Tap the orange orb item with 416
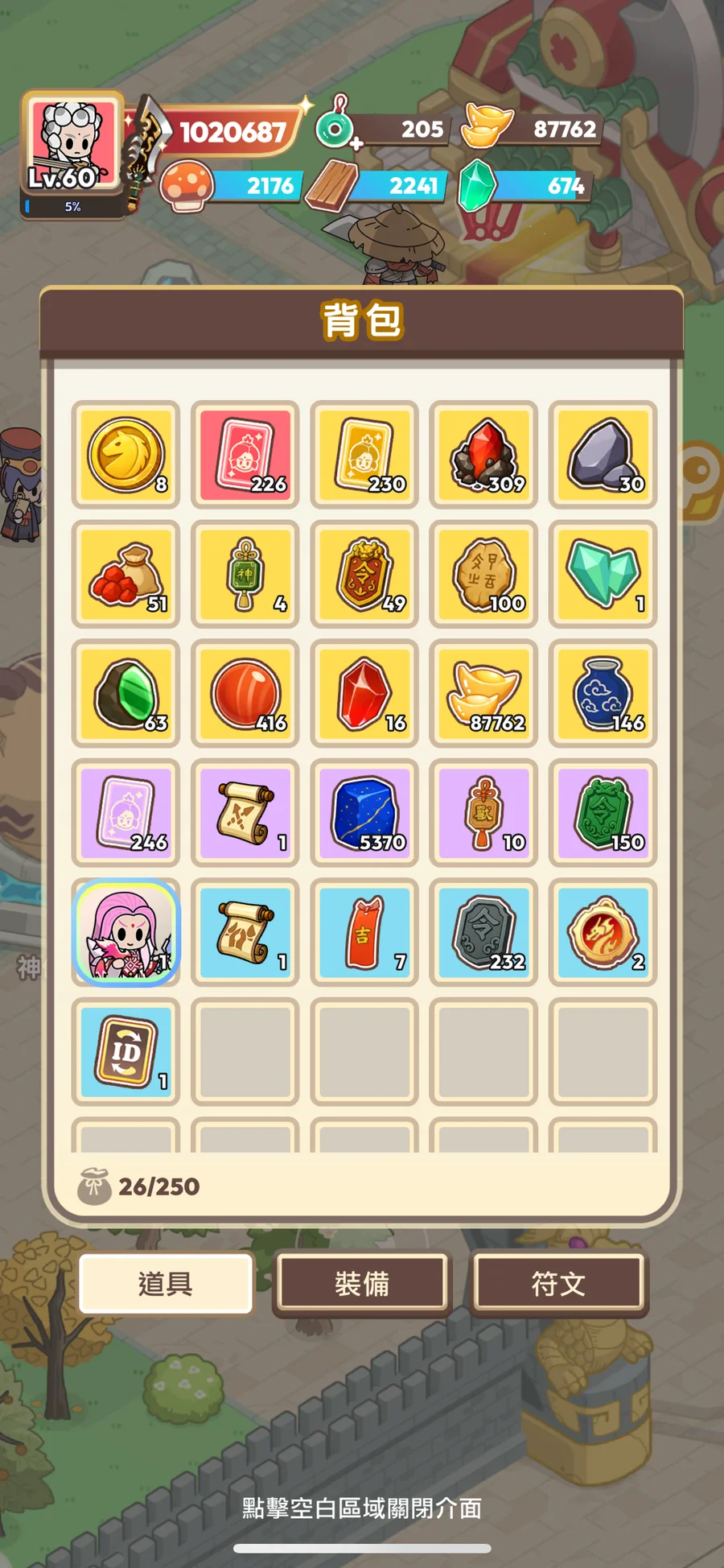 tap(245, 693)
